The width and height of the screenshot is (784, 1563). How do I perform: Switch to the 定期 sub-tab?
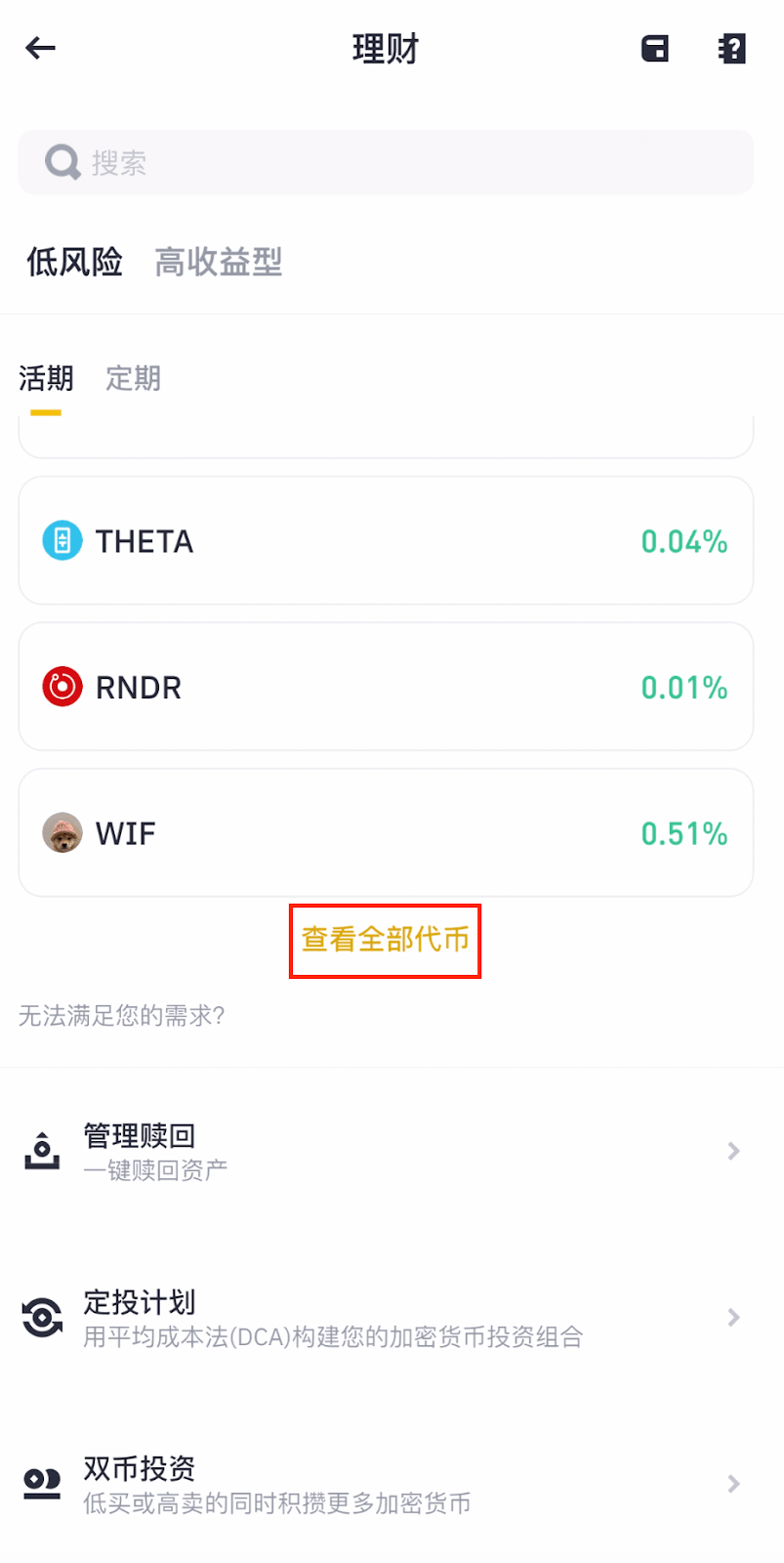pos(133,378)
